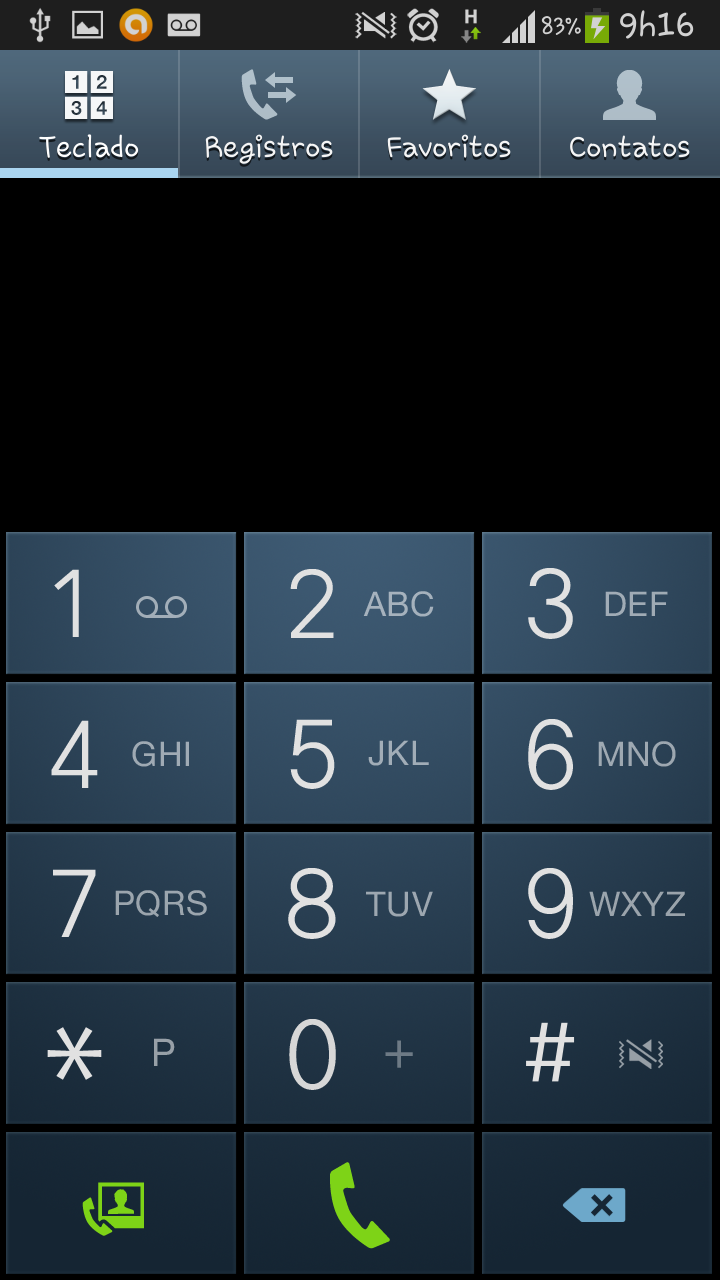Delete last digit with backspace
The image size is (720, 1280).
pos(597,1203)
